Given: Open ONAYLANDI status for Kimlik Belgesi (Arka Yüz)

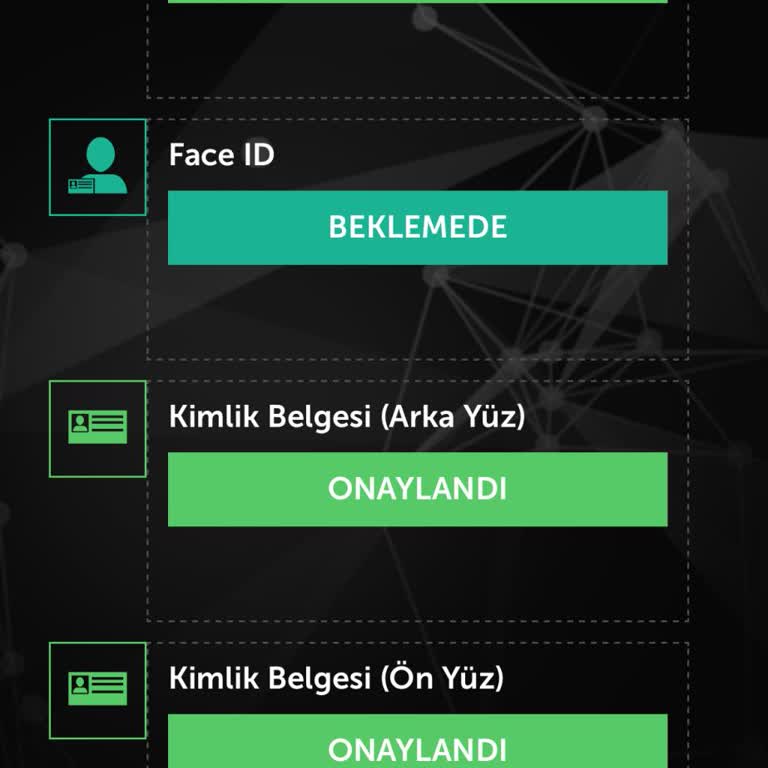Looking at the screenshot, I should coord(417,489).
